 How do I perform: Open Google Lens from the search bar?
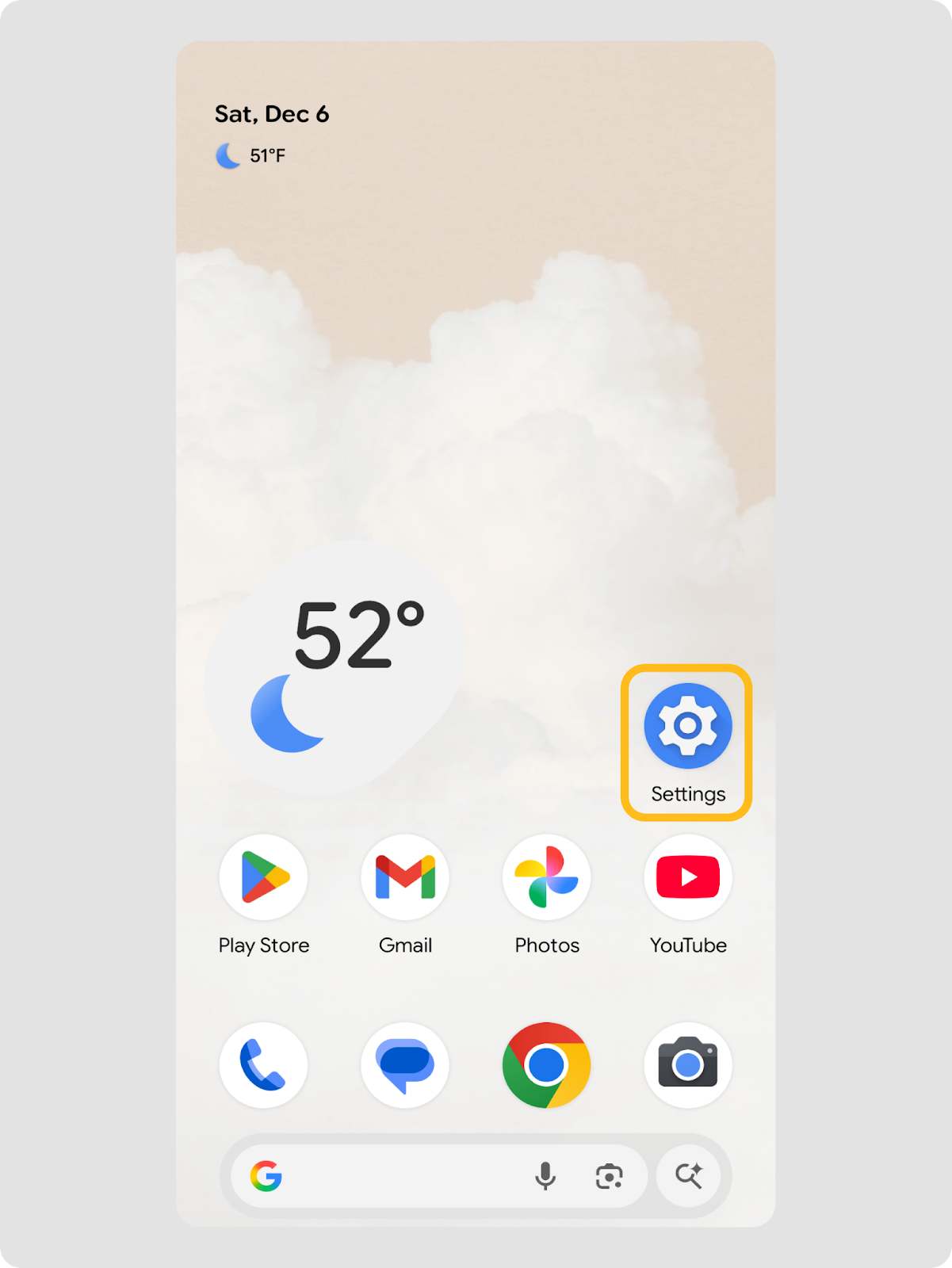(x=609, y=1176)
